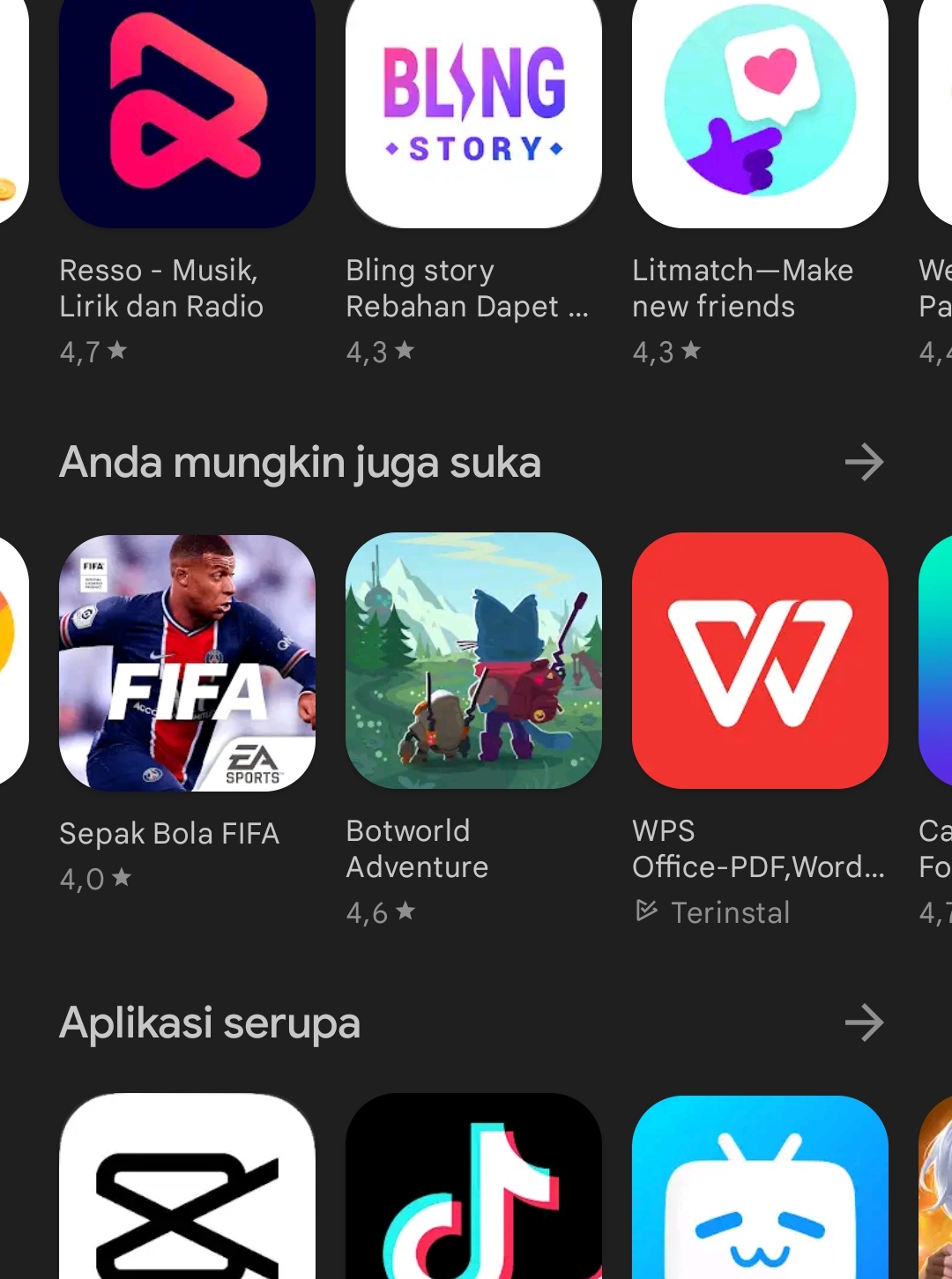Select the 'Anda mungkin juga suka' heading
Screen dimensions: 952x1279
[x=300, y=462]
